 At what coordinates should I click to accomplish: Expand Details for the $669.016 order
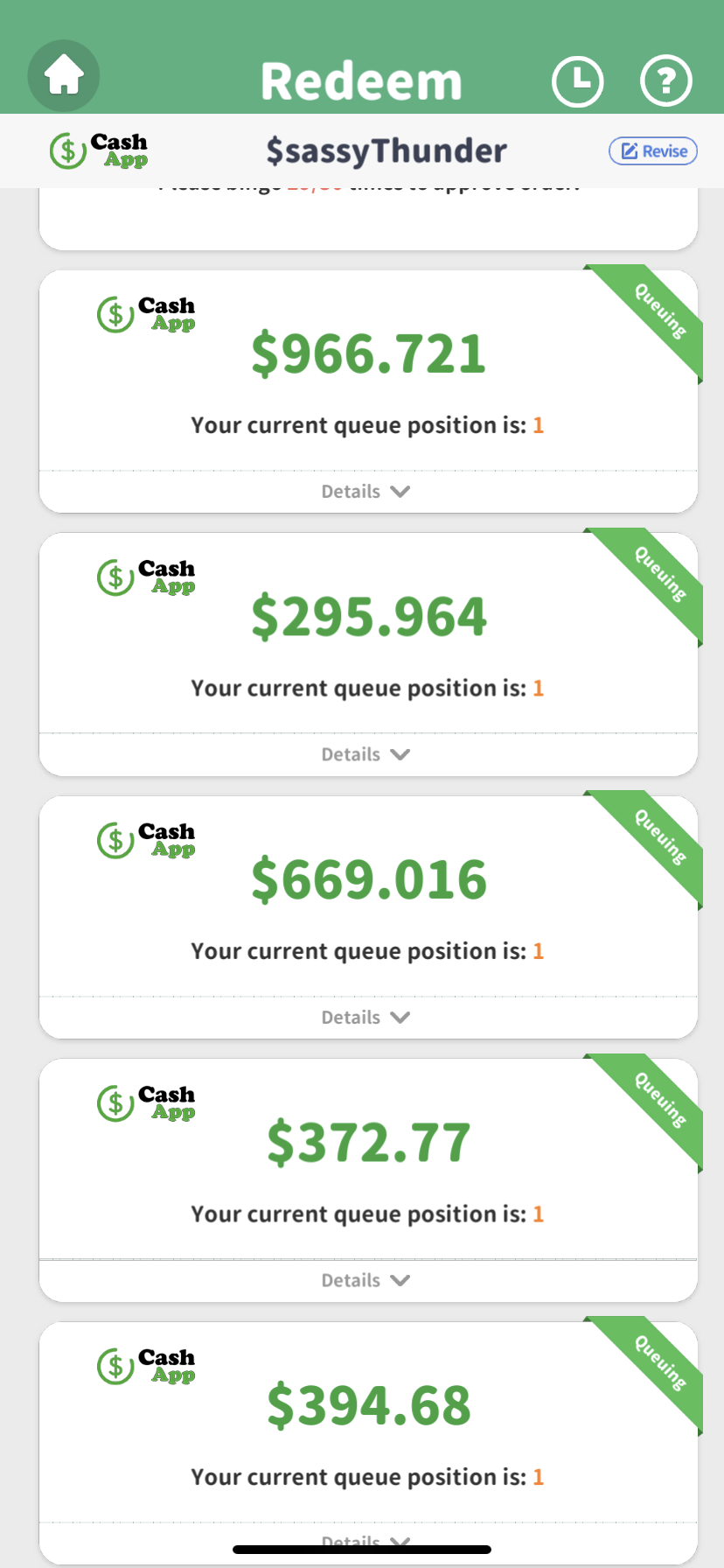365,1018
